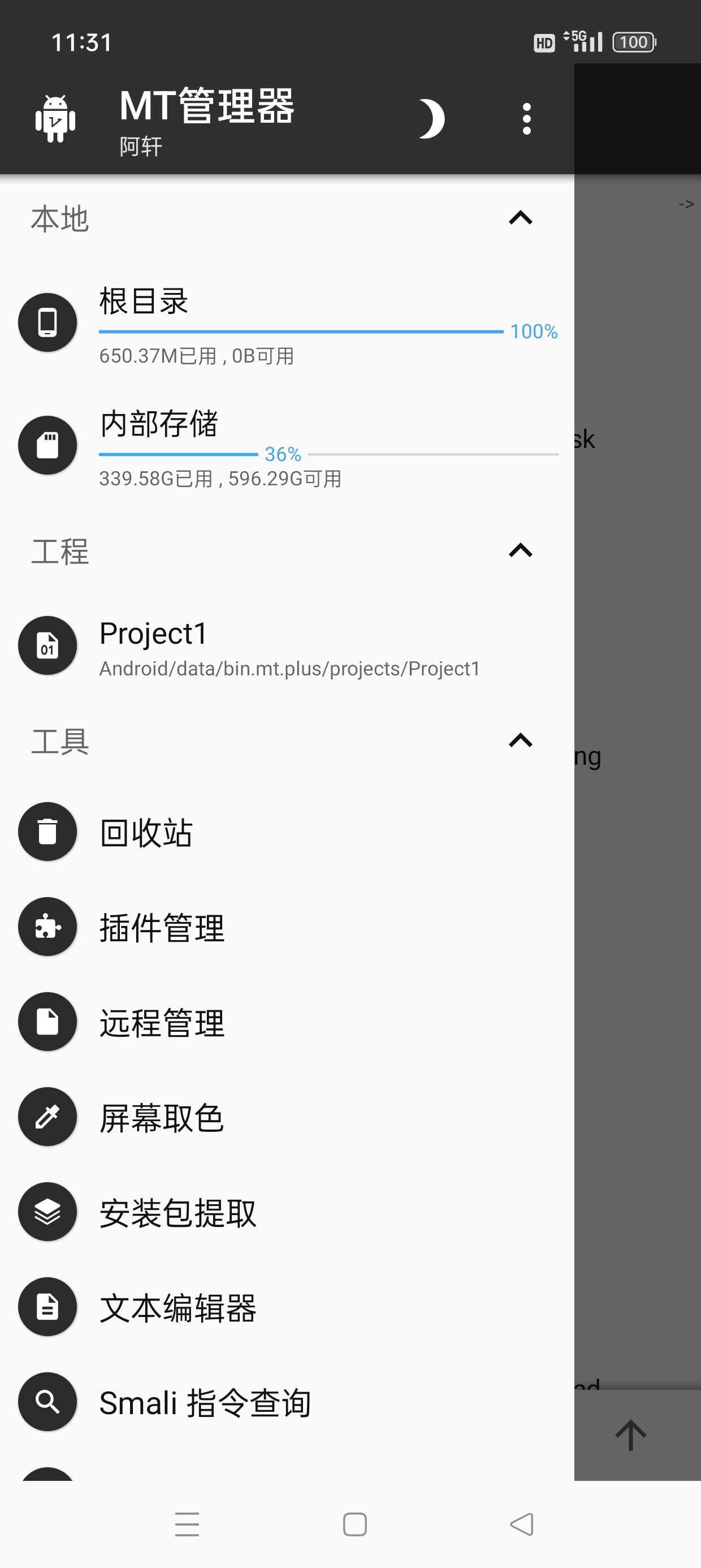Screen dimensions: 701x1568
Task: Open 内部存储 internal storage
Action: [x=286, y=446]
